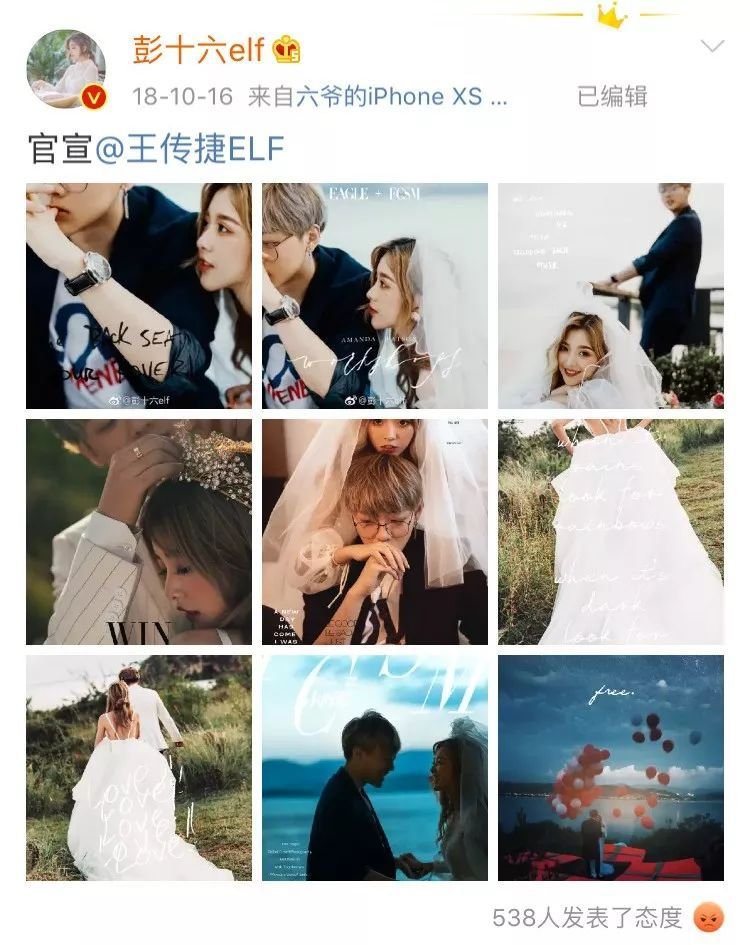
Task: Open the photo titled EAGLE + FCSM
Action: click(x=375, y=296)
